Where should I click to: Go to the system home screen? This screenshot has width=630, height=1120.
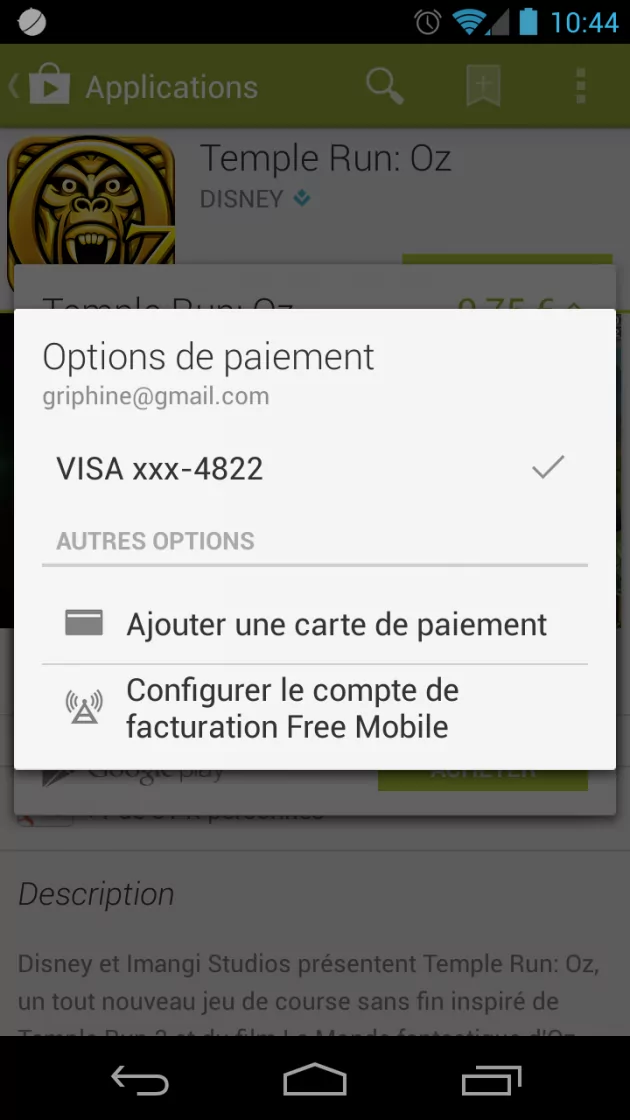click(315, 1079)
